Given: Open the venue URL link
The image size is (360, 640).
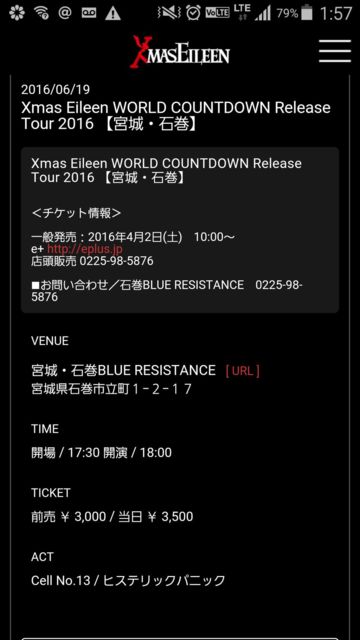Looking at the screenshot, I should (x=242, y=371).
